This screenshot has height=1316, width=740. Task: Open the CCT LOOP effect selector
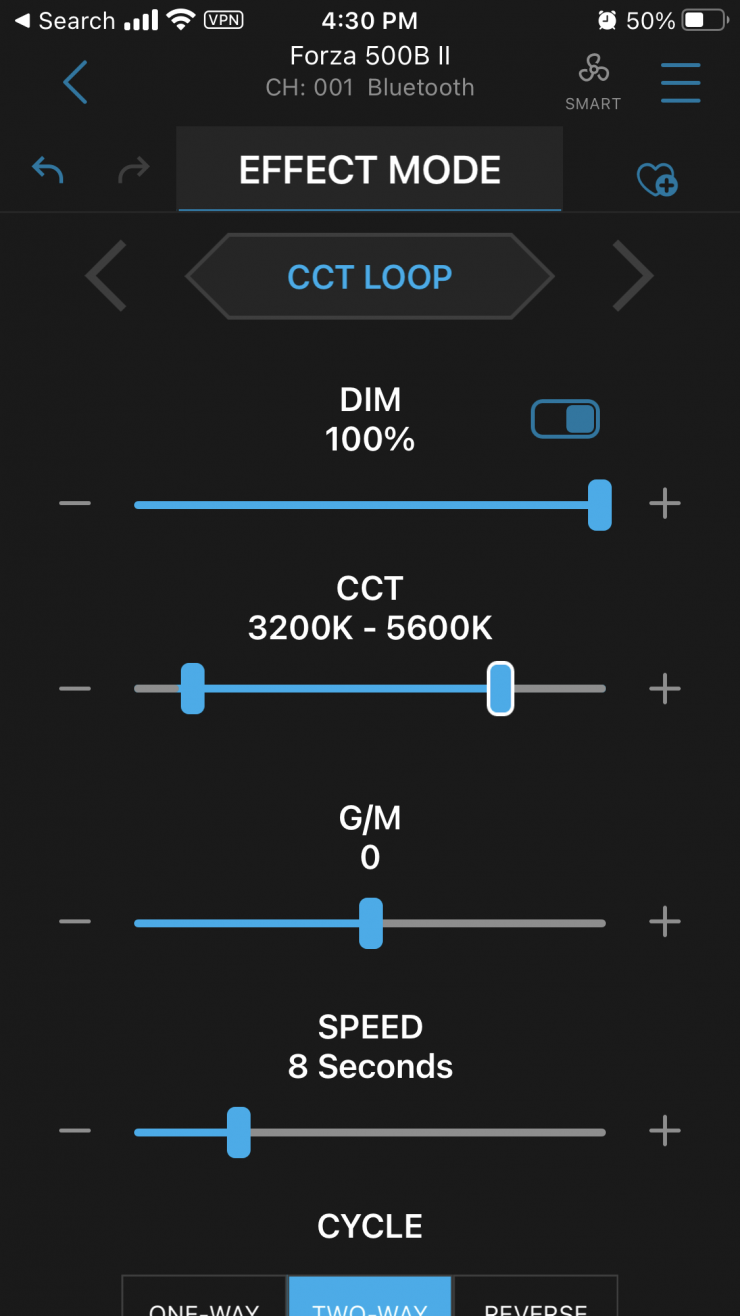coord(370,276)
